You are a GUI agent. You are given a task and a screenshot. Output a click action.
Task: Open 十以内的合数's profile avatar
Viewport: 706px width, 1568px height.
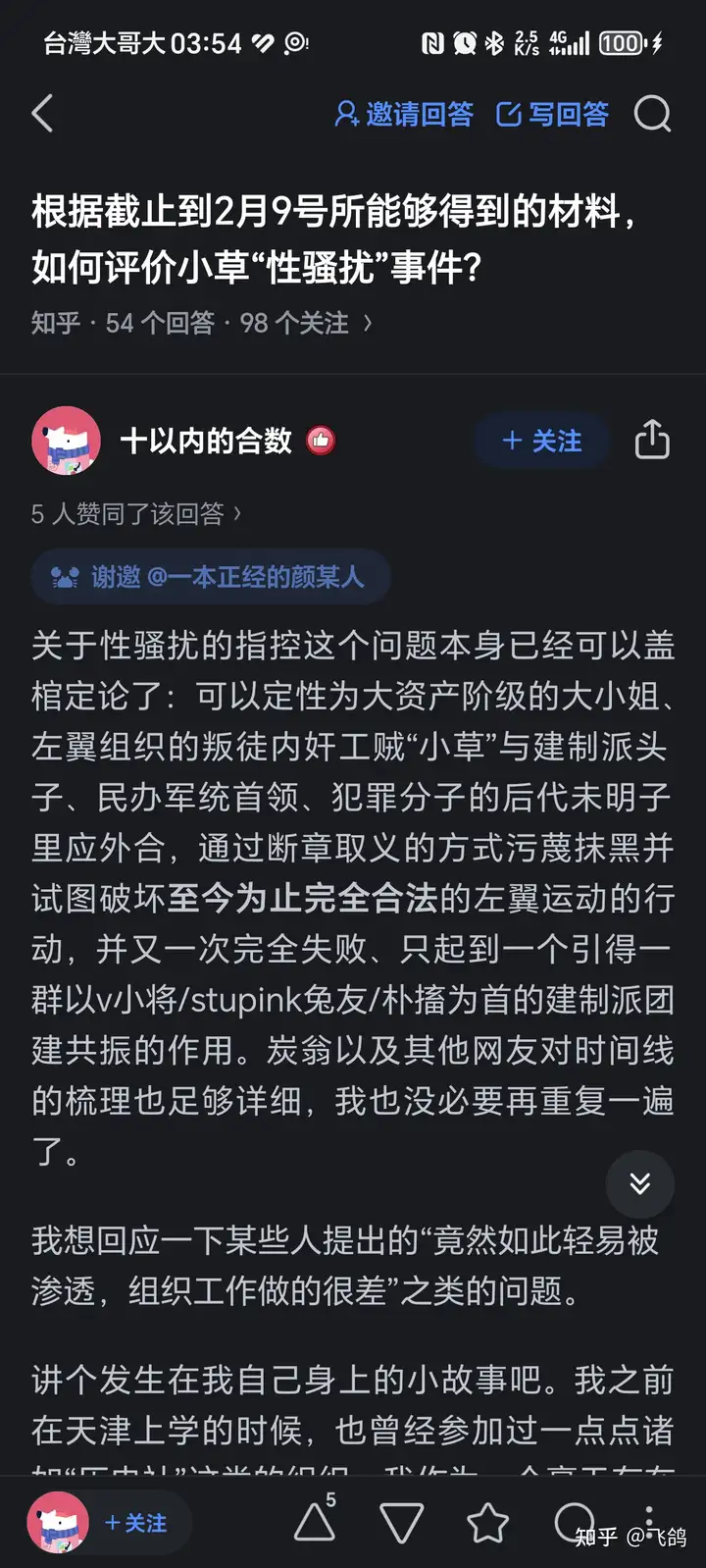point(66,441)
